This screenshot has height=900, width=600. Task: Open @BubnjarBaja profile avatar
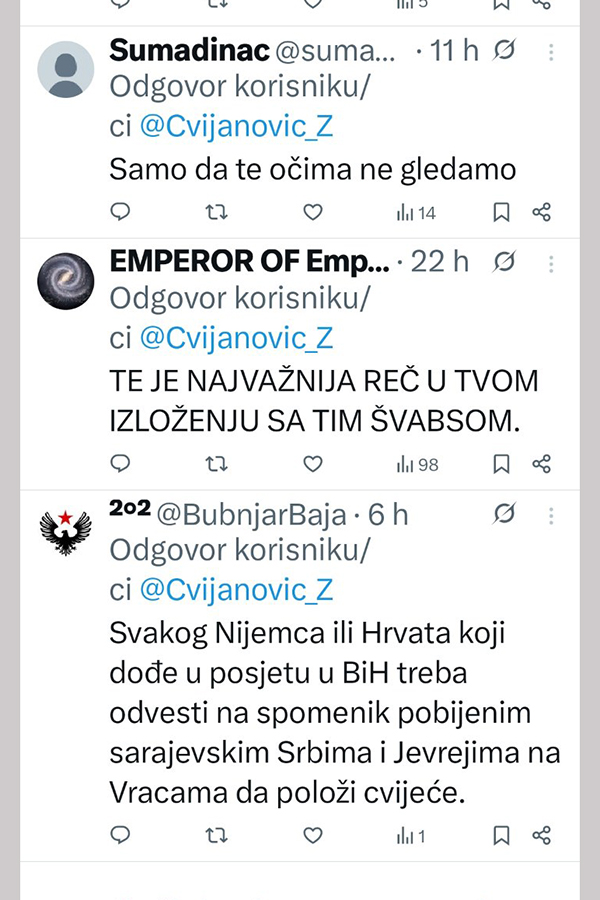coord(66,533)
